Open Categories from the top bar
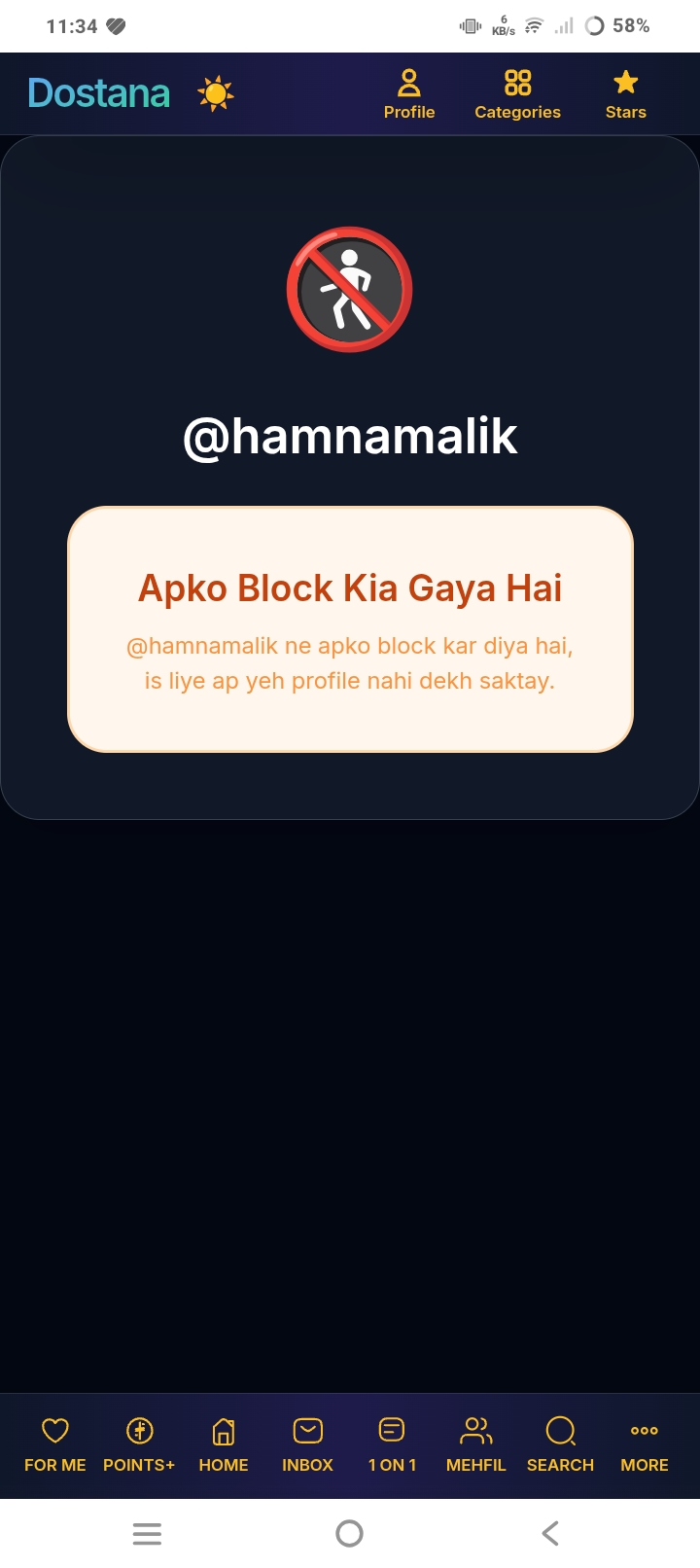The width and height of the screenshot is (700, 1568). click(x=517, y=94)
